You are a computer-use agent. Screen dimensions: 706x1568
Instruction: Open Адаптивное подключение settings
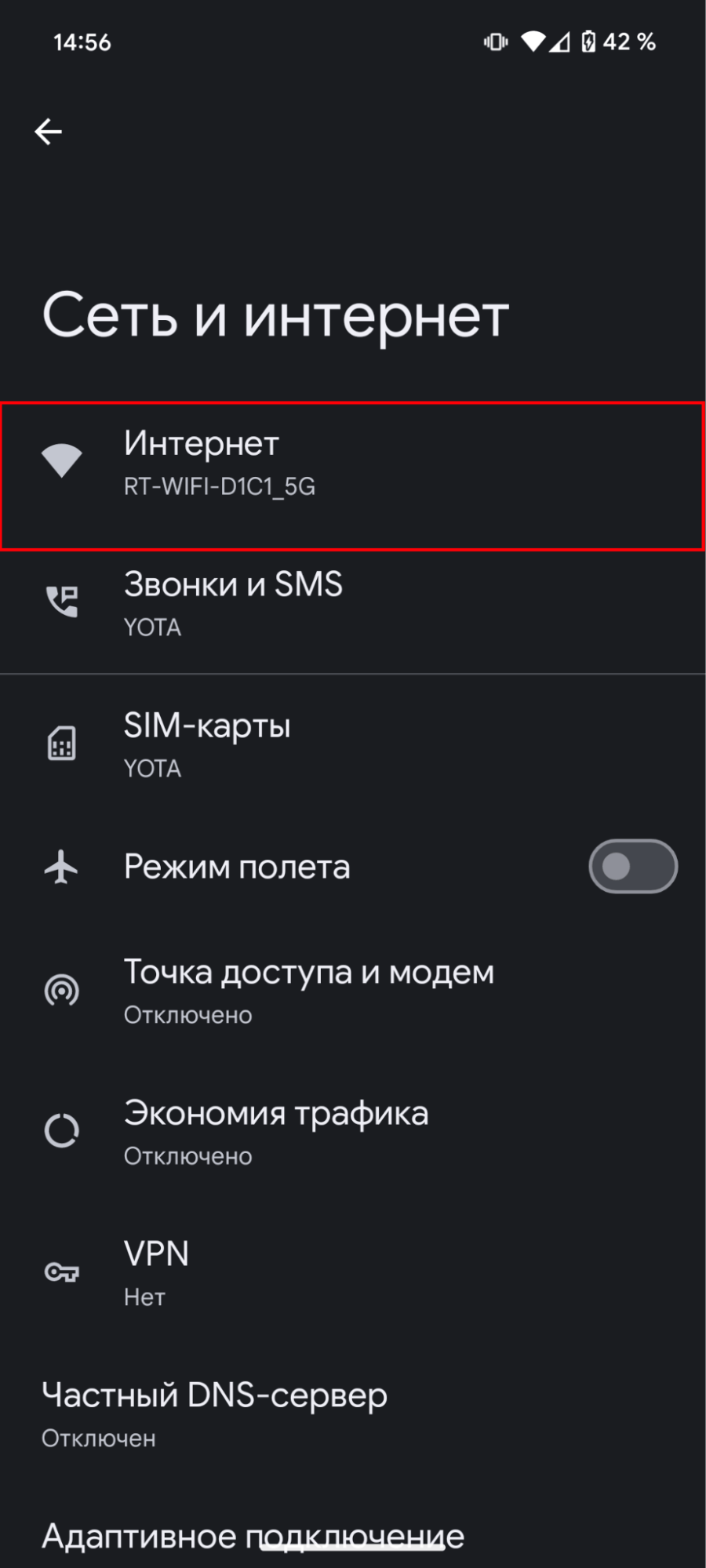click(x=253, y=1536)
